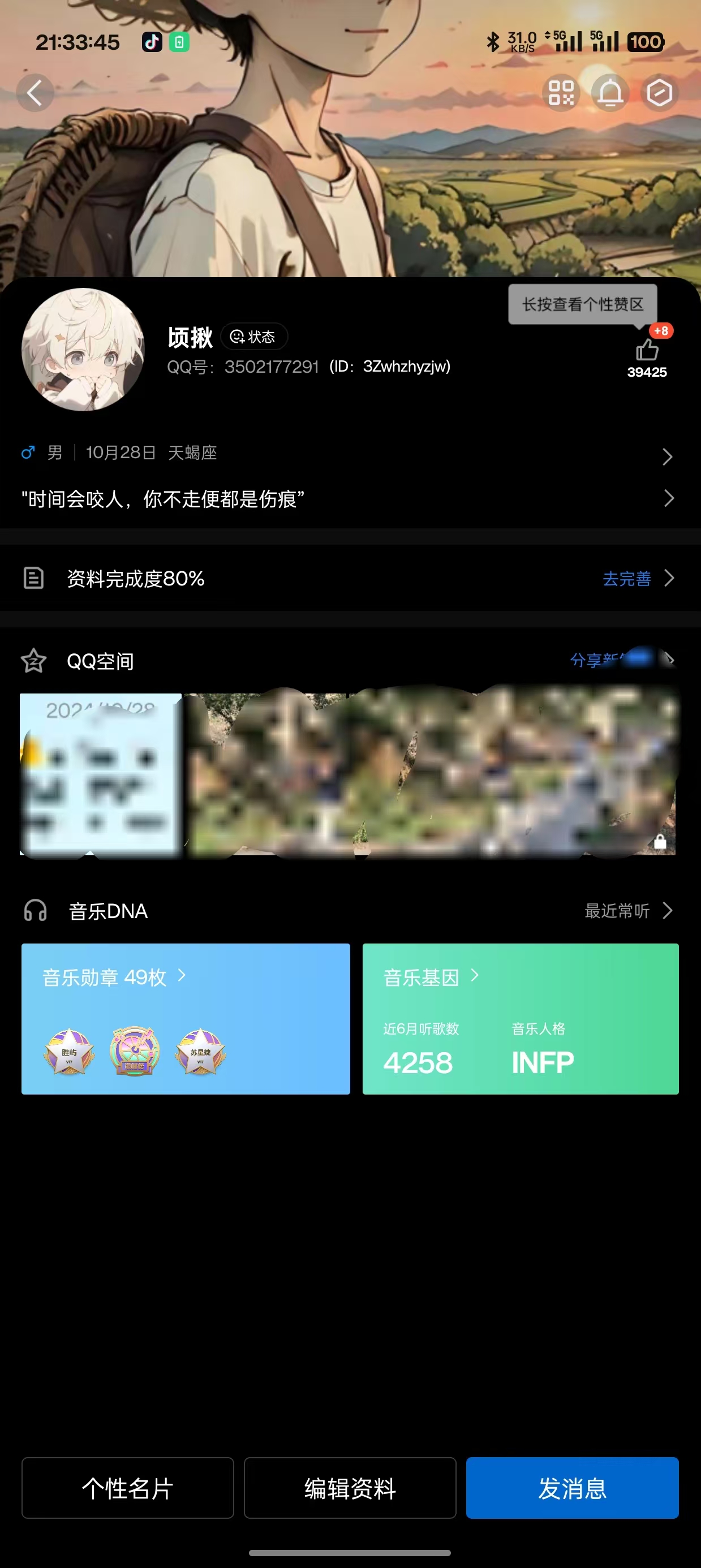Screen dimensions: 701x1568
Task: Tap 去完善 to complete profile info
Action: coord(627,578)
